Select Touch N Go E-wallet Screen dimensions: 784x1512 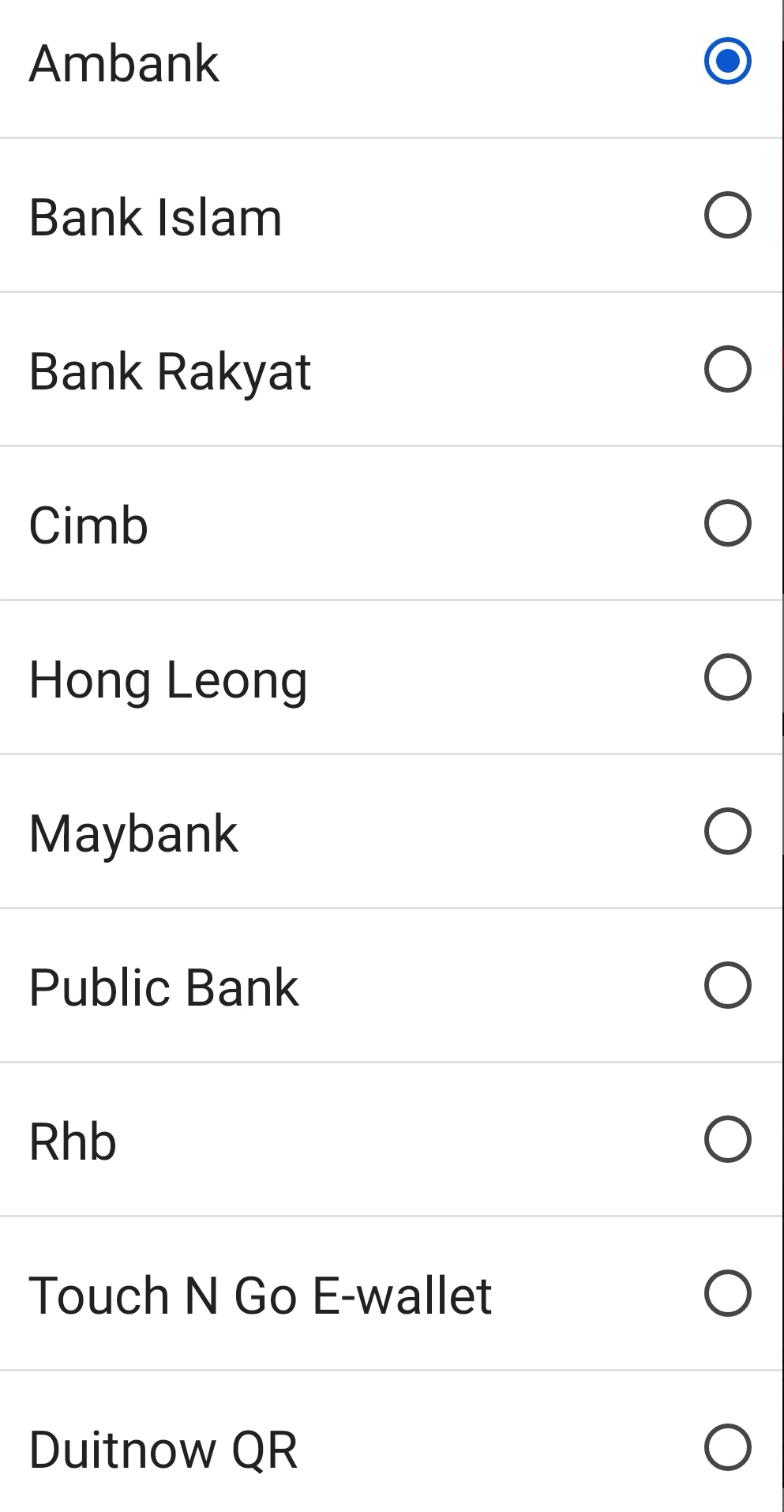(727, 1294)
